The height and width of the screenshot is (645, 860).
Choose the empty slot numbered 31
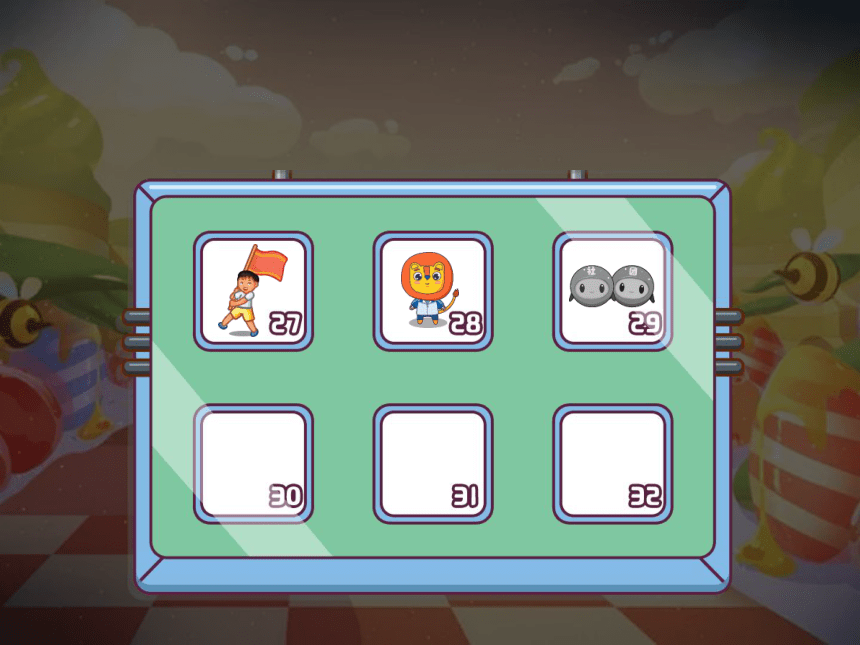tap(433, 464)
